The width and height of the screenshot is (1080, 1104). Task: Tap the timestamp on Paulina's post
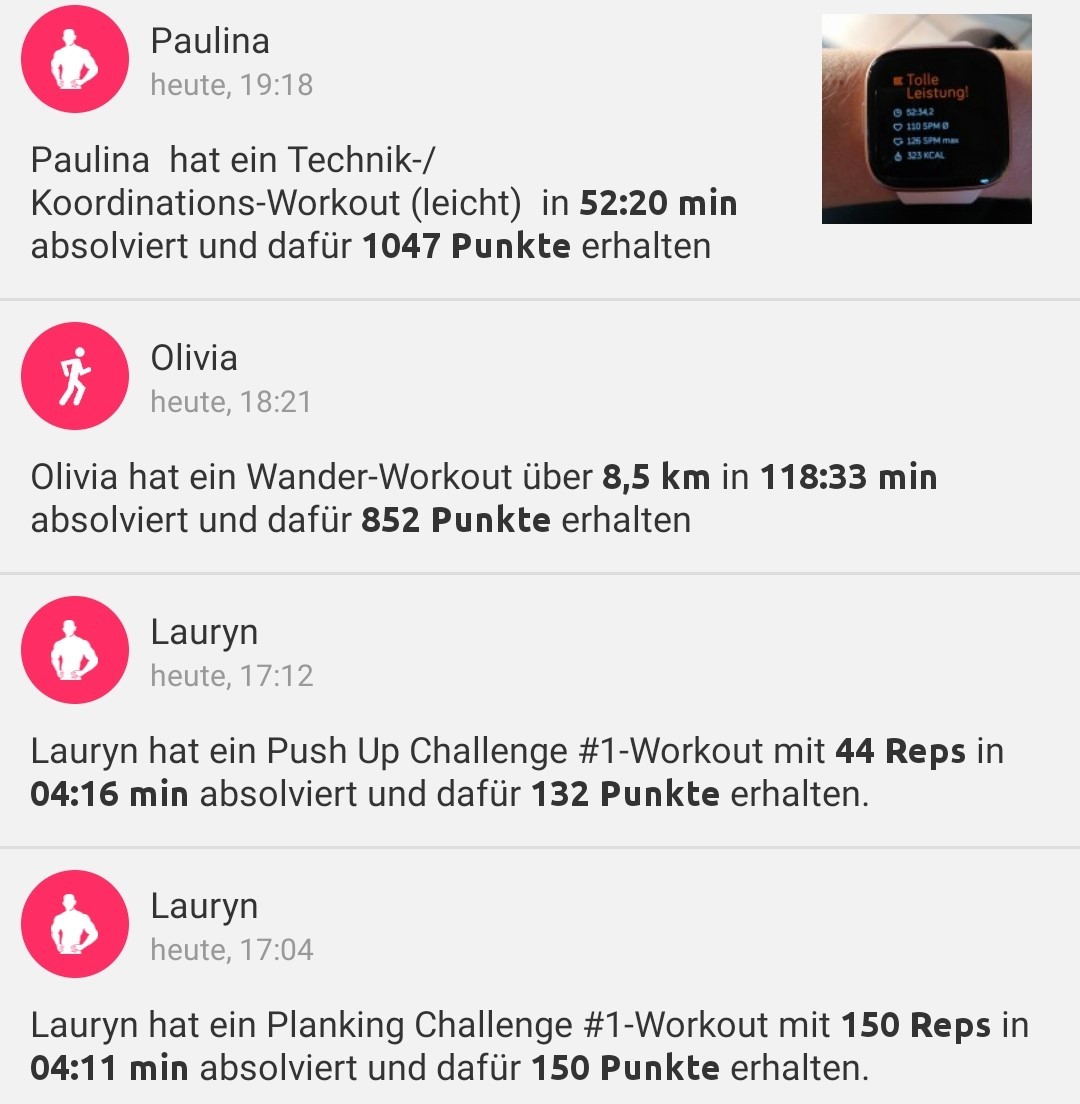[232, 86]
